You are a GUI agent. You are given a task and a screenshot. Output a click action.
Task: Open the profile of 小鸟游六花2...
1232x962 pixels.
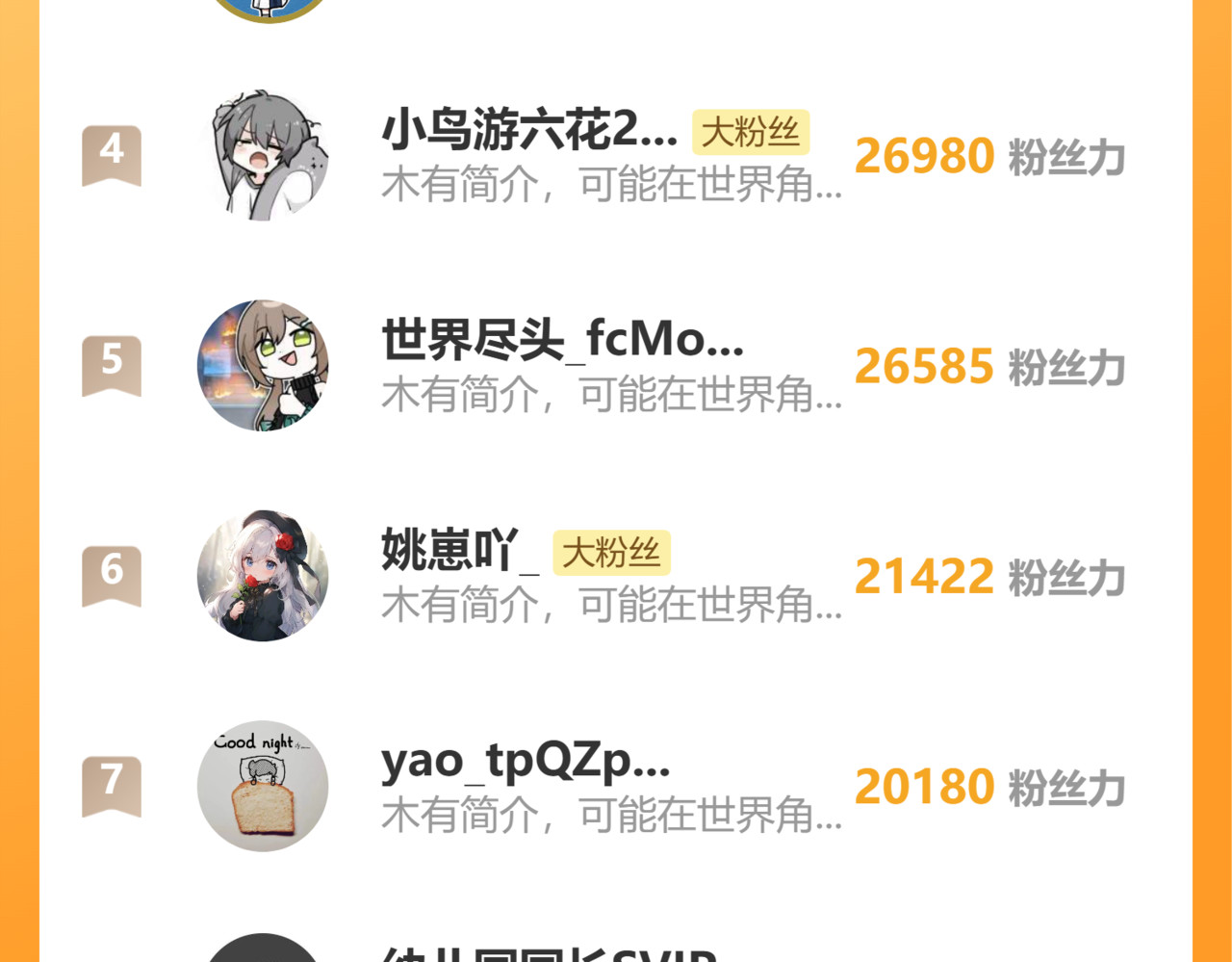[x=528, y=131]
